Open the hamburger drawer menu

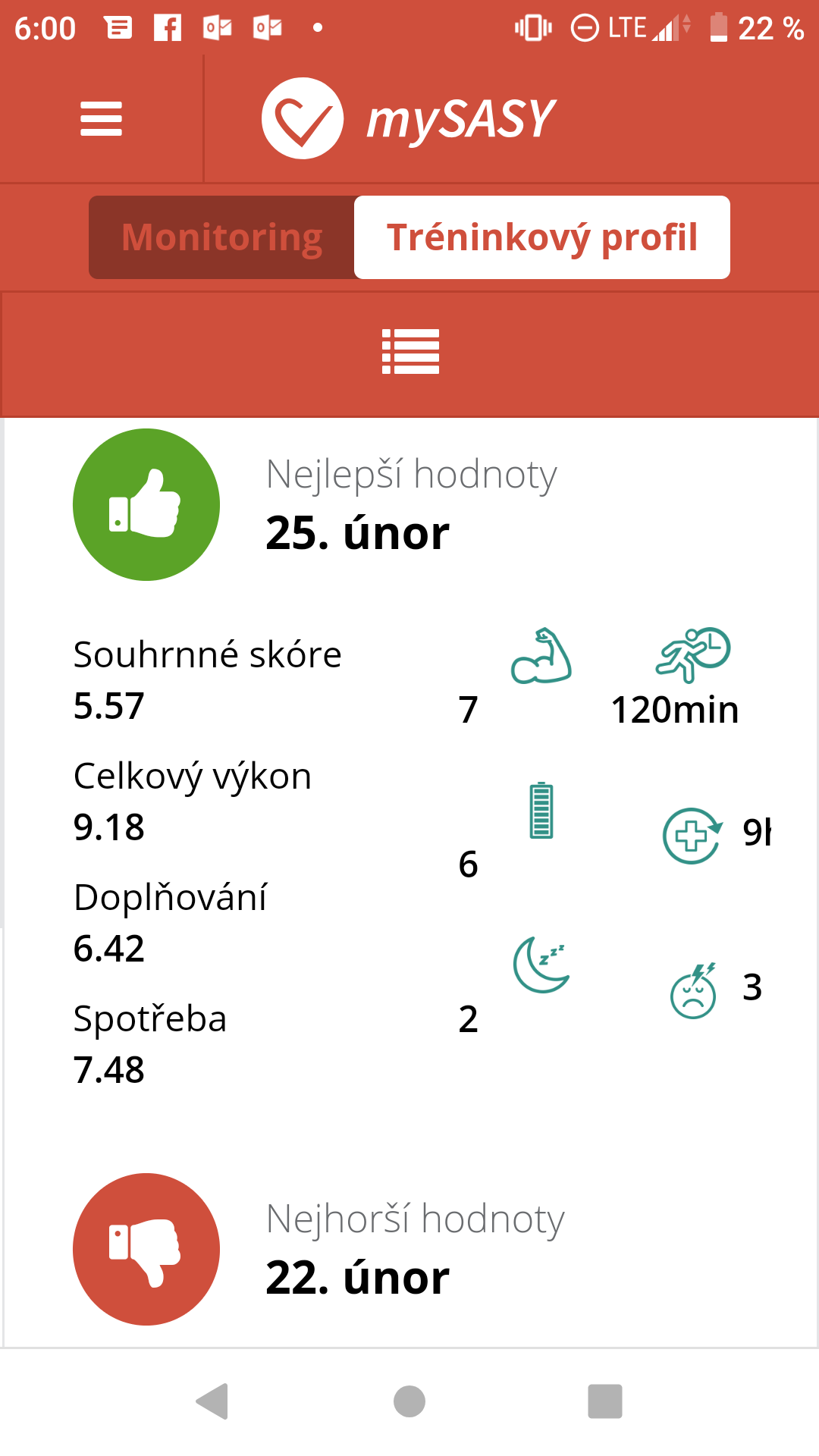(x=101, y=119)
